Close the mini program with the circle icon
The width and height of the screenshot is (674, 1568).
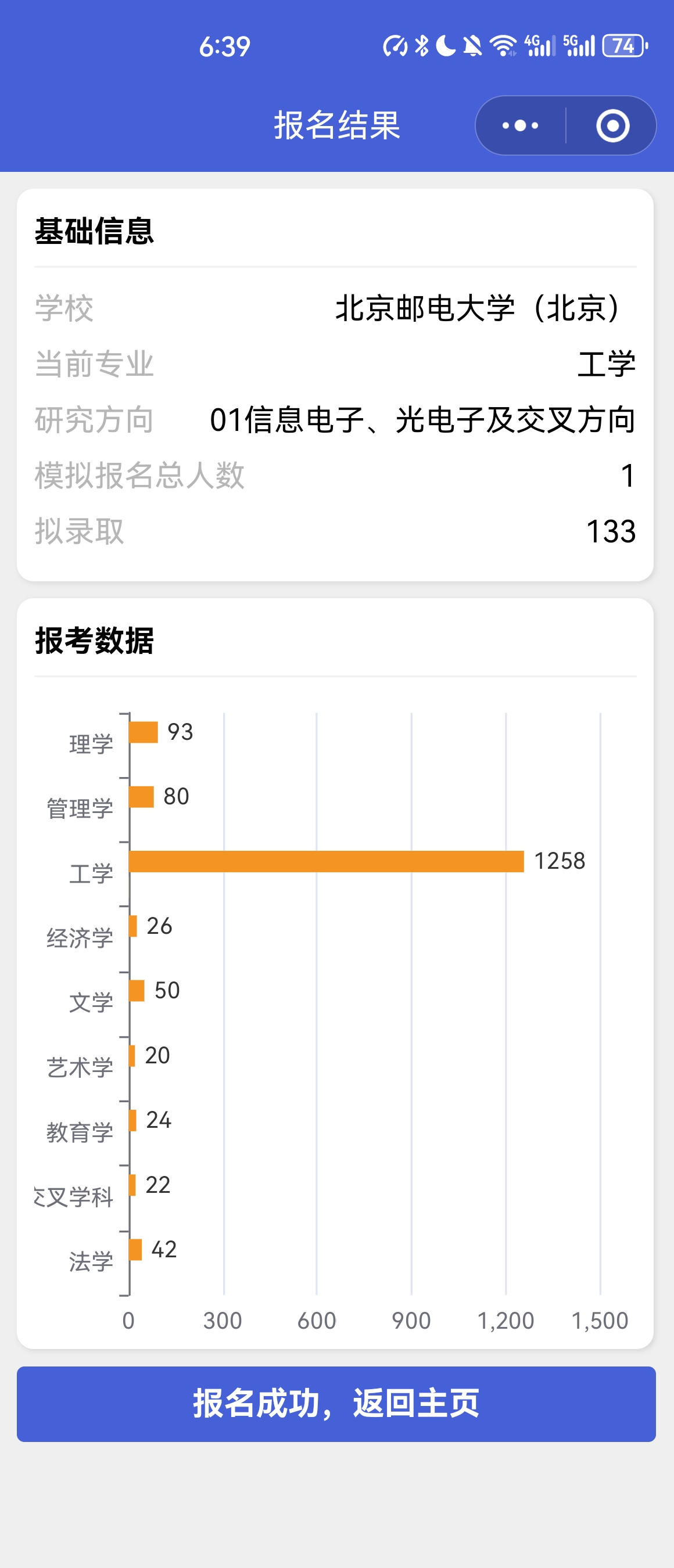[612, 126]
